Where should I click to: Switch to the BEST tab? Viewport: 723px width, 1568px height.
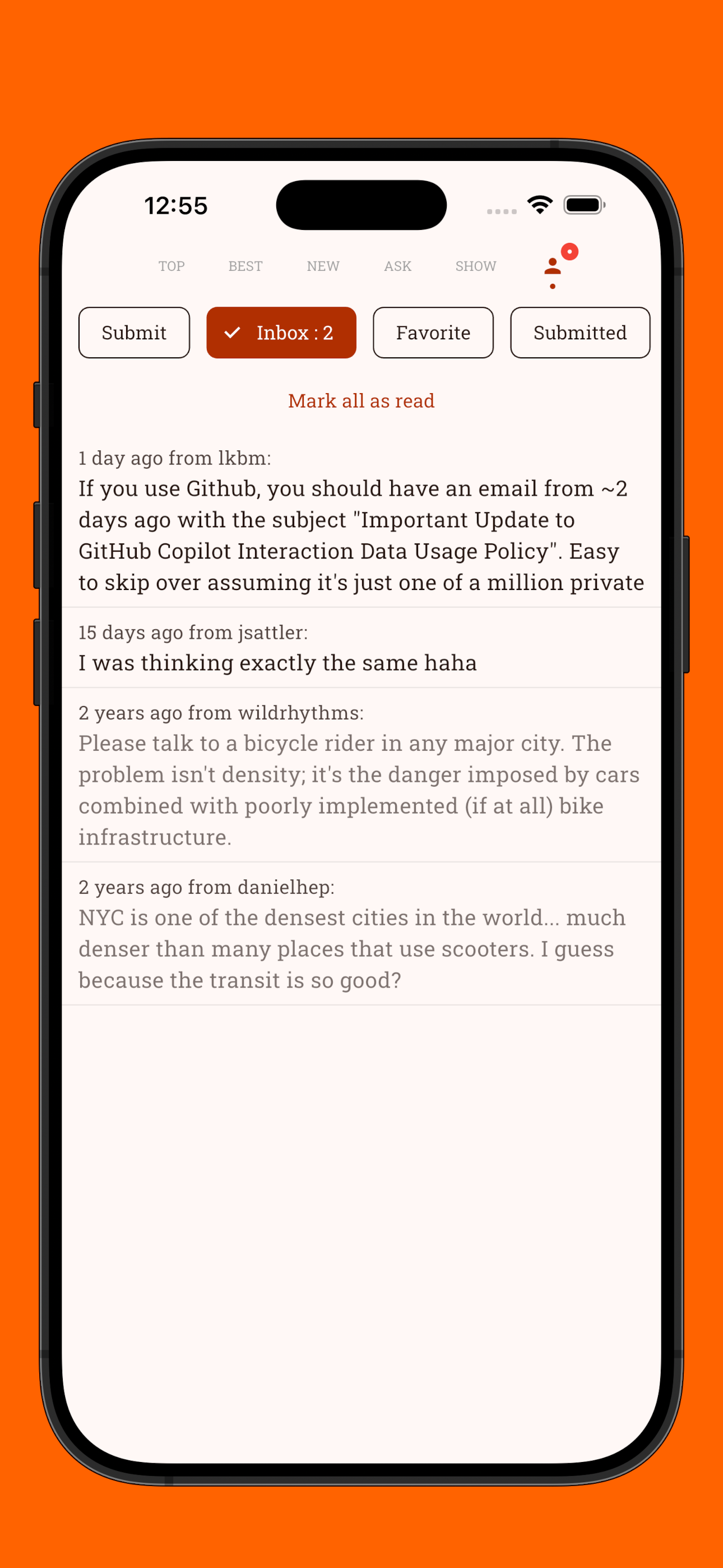pyautogui.click(x=245, y=266)
